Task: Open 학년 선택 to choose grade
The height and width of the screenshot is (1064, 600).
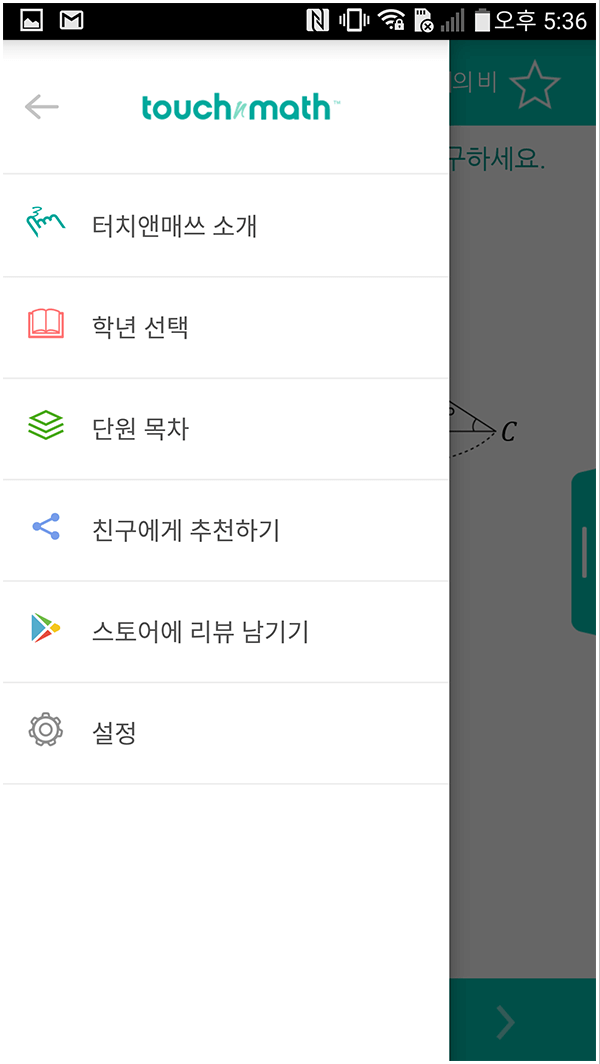Action: coord(140,327)
